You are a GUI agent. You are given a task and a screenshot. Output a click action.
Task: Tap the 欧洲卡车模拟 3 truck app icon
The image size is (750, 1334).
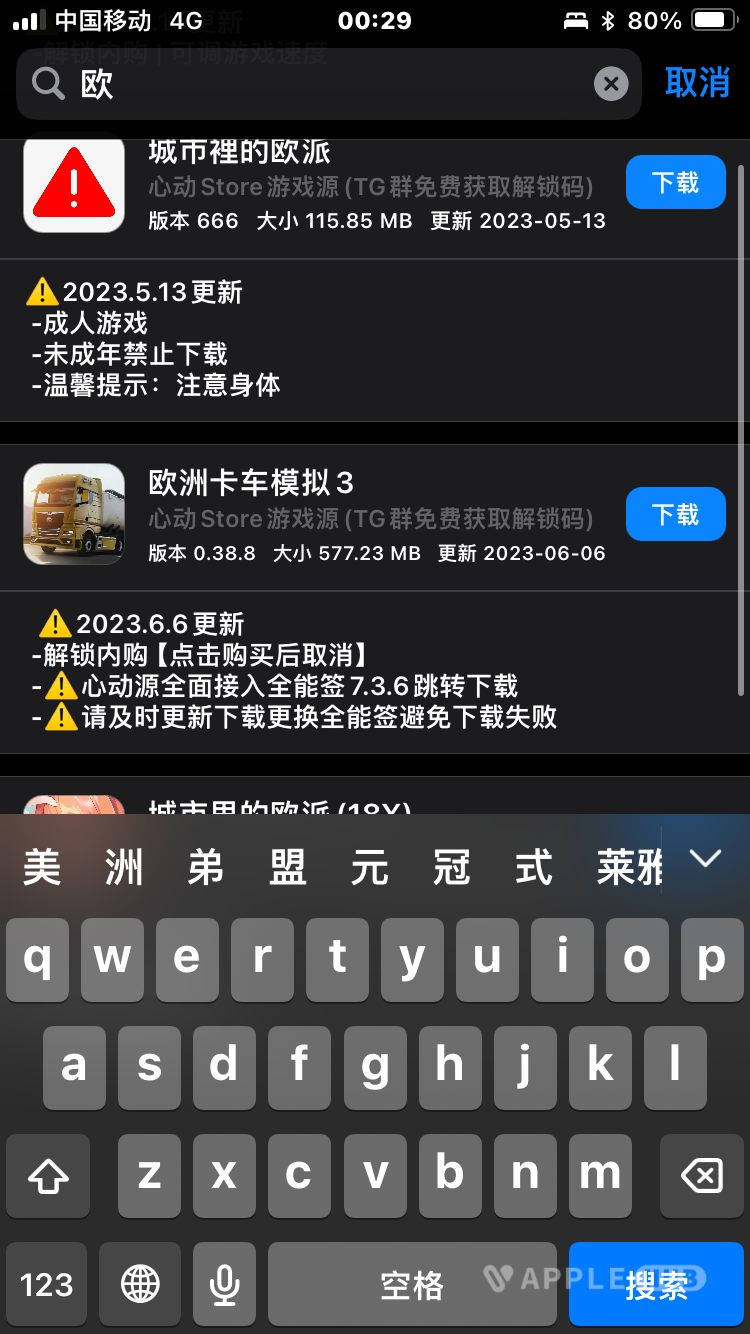point(73,514)
